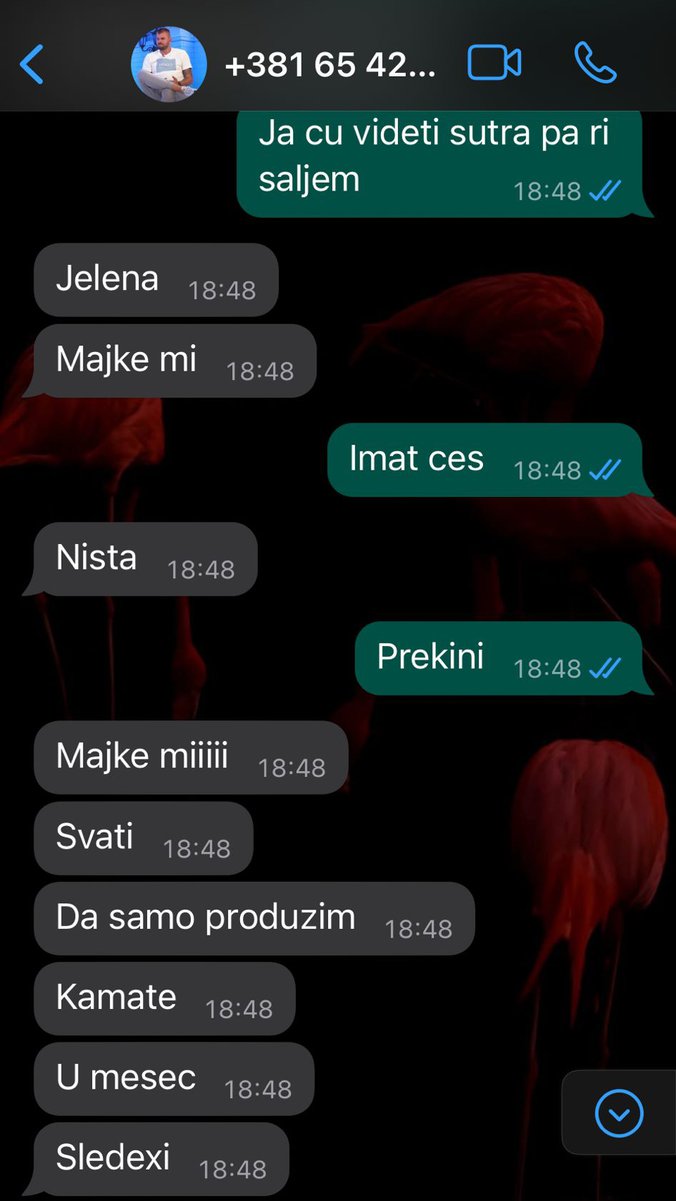
Task: Open contact info for +381 65 42...
Action: pyautogui.click(x=330, y=65)
